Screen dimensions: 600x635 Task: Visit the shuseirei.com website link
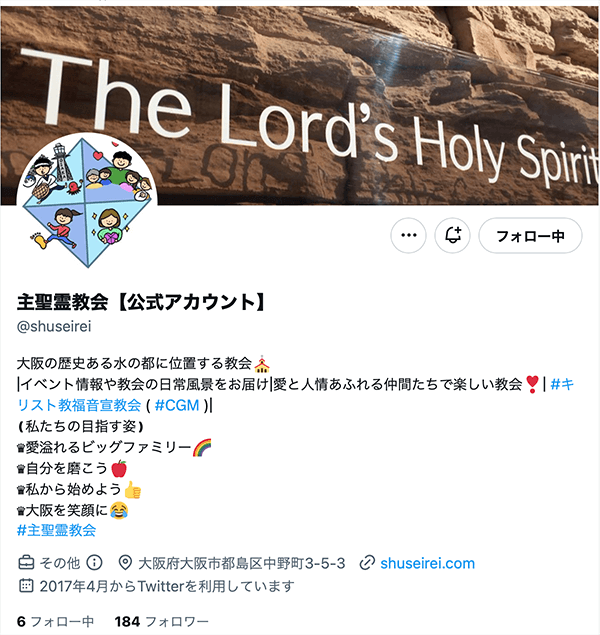point(427,563)
